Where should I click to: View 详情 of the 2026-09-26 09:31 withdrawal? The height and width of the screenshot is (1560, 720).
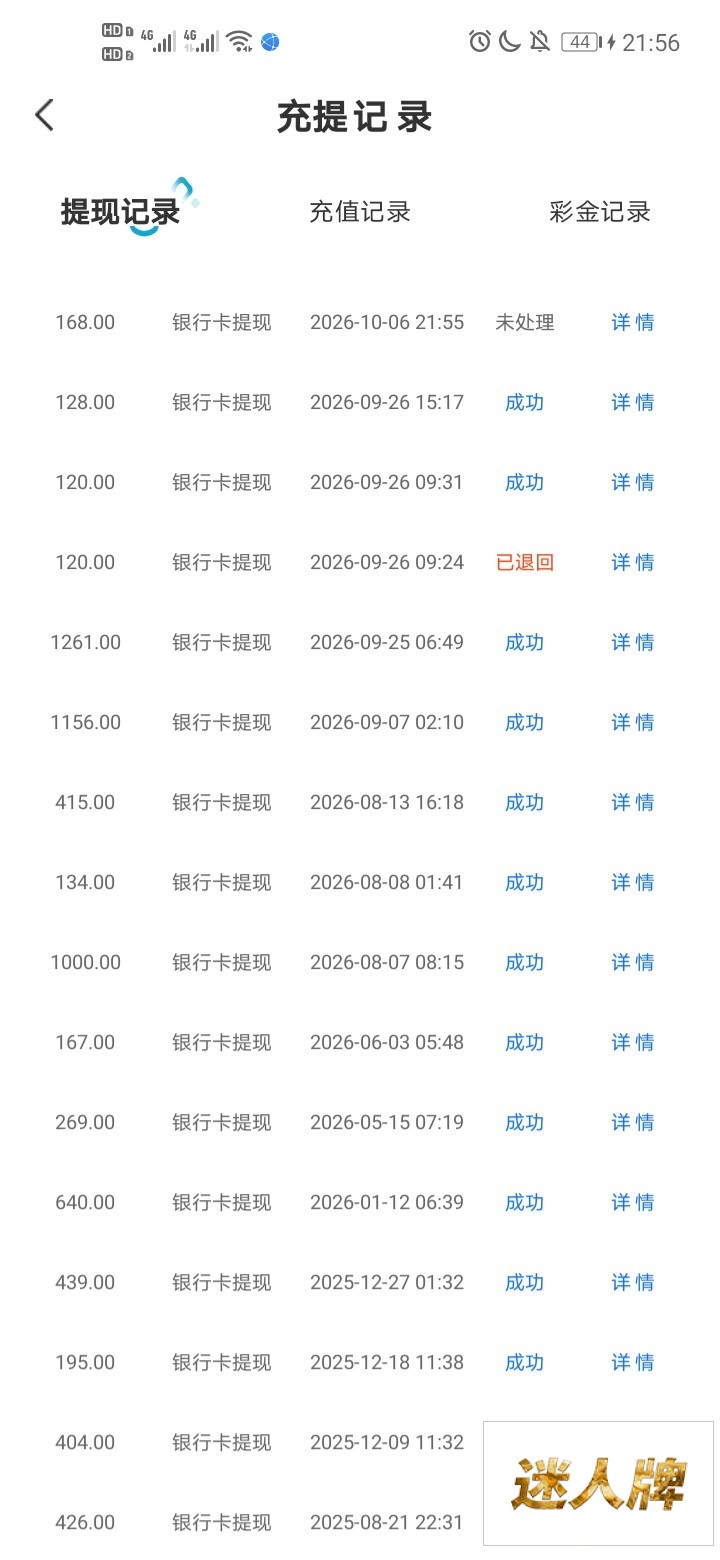633,482
